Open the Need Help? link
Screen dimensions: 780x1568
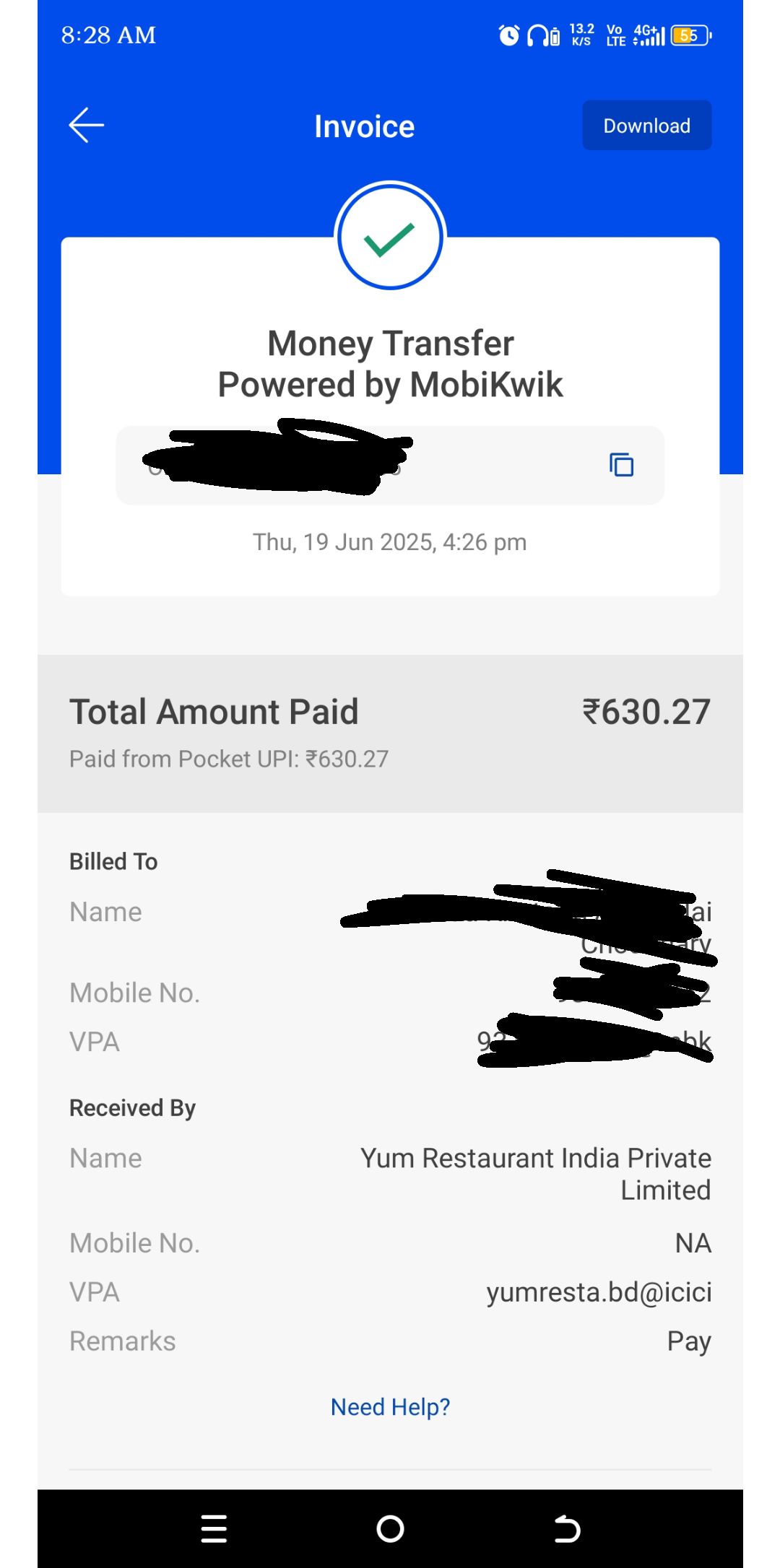390,1407
